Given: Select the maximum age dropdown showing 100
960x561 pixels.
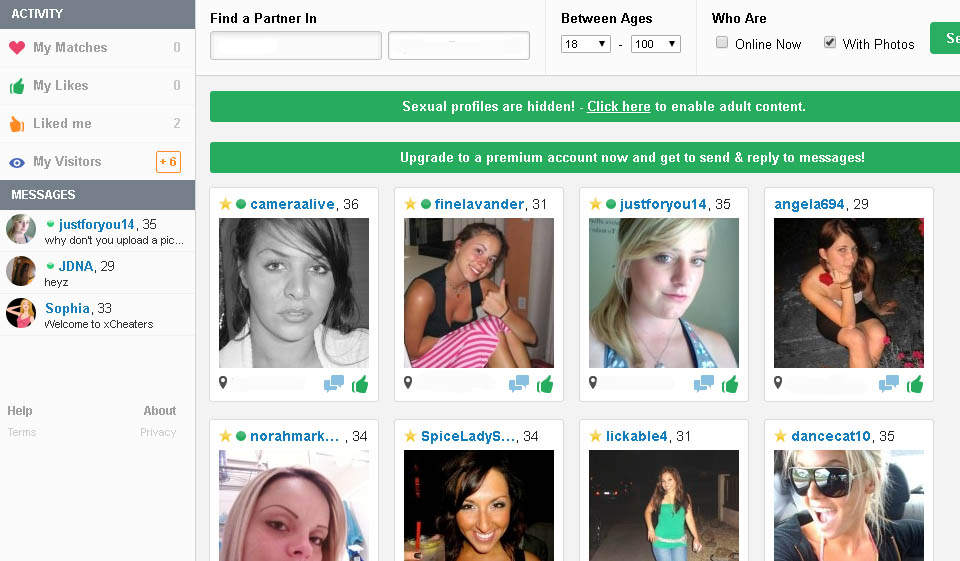Looking at the screenshot, I should click(655, 44).
